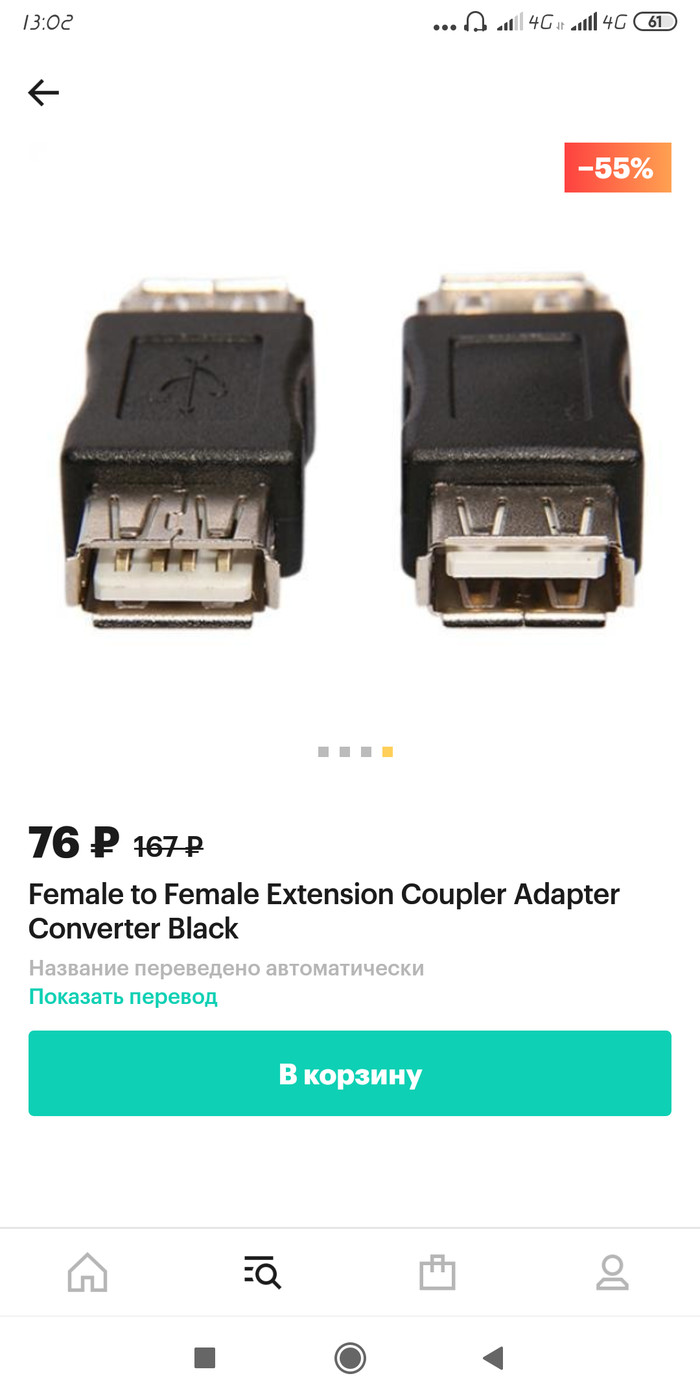
Task: Tap the system back button
Action: pos(493,1358)
